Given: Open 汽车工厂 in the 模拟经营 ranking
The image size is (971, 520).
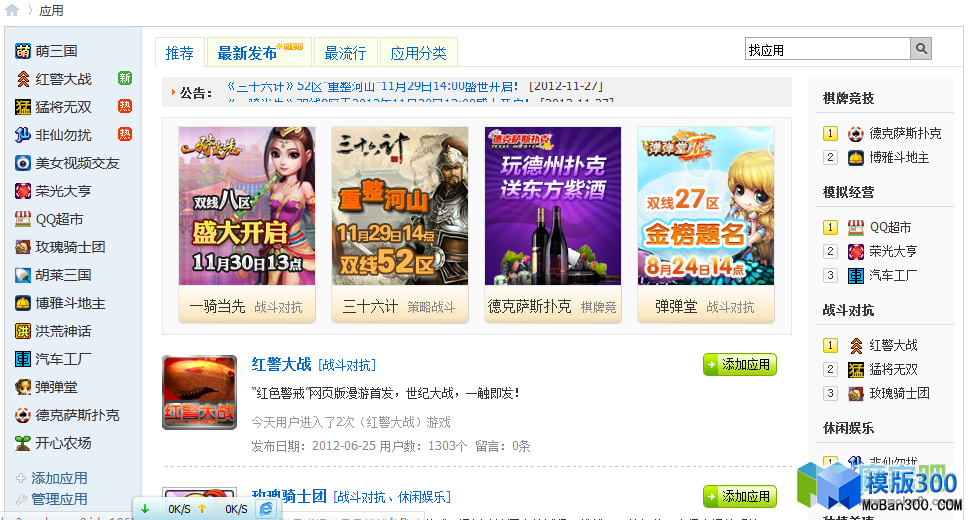Looking at the screenshot, I should 893,275.
